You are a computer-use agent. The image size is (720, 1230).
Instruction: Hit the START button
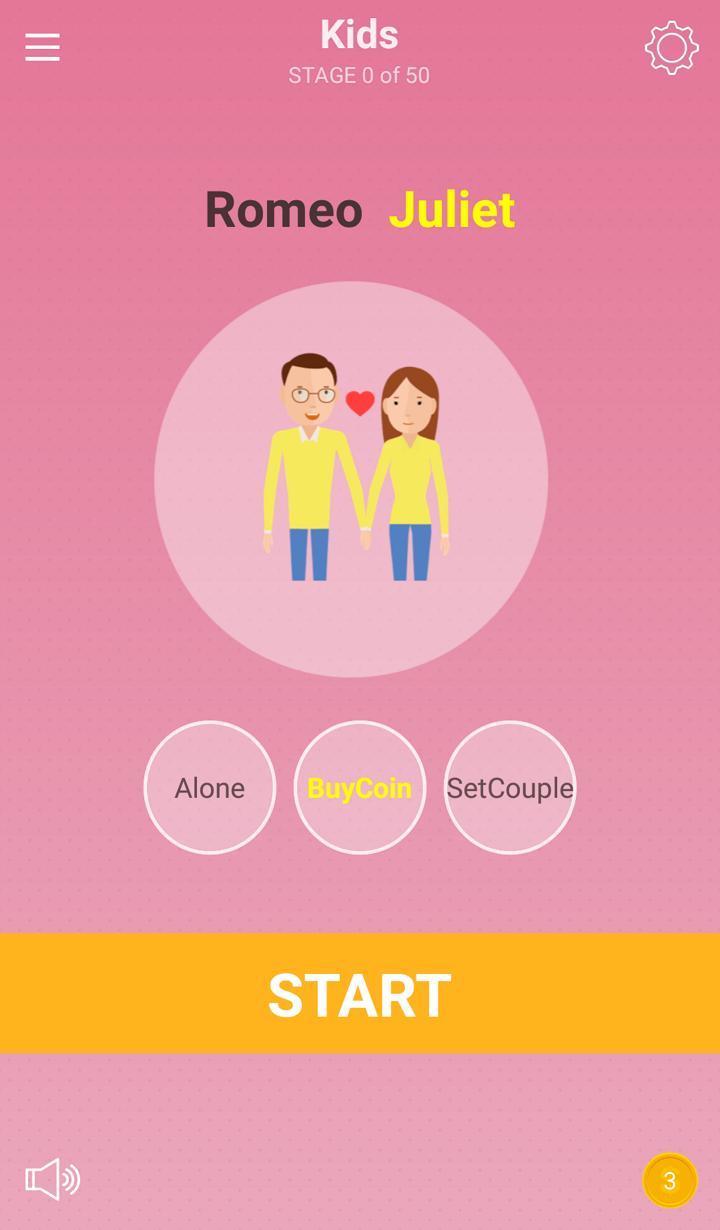tap(360, 993)
